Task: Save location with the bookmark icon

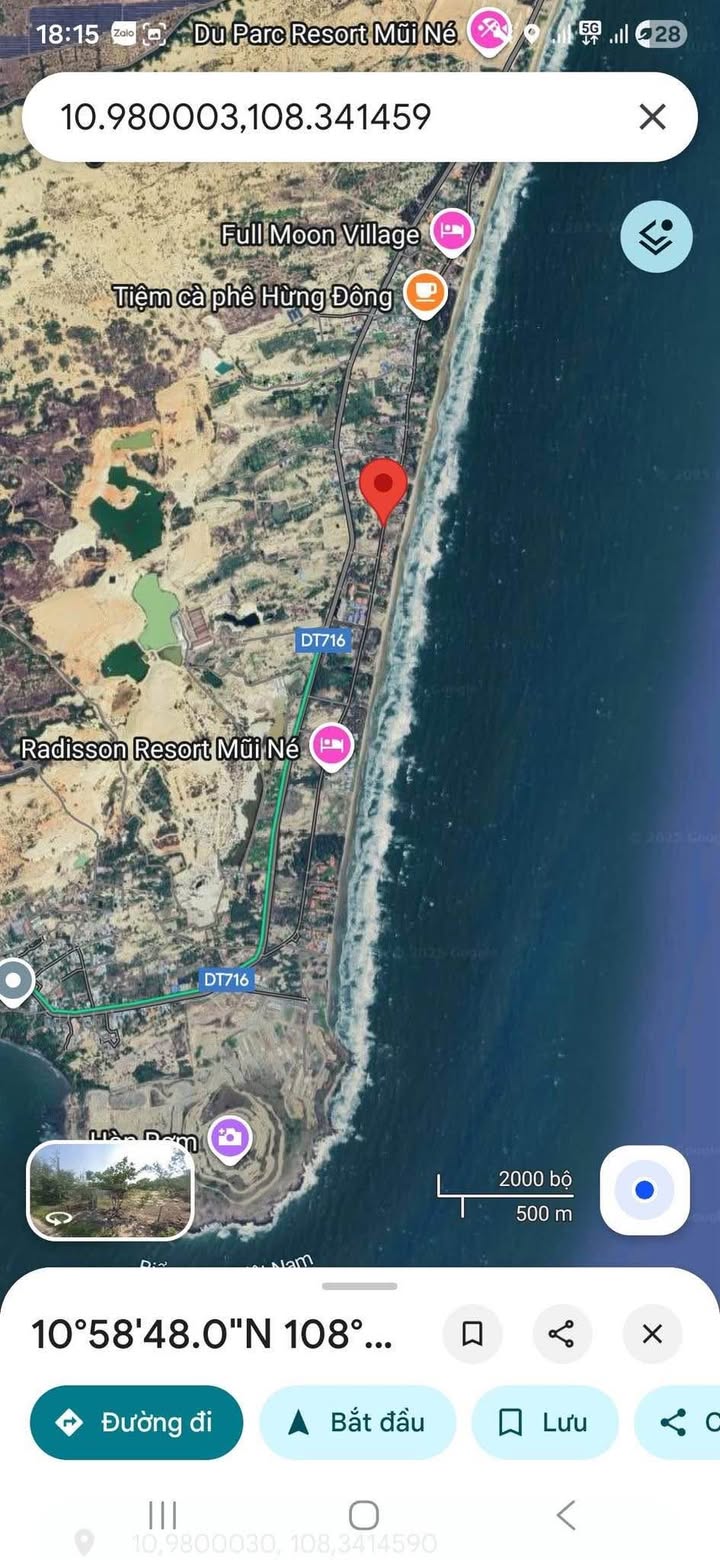Action: (x=472, y=1333)
